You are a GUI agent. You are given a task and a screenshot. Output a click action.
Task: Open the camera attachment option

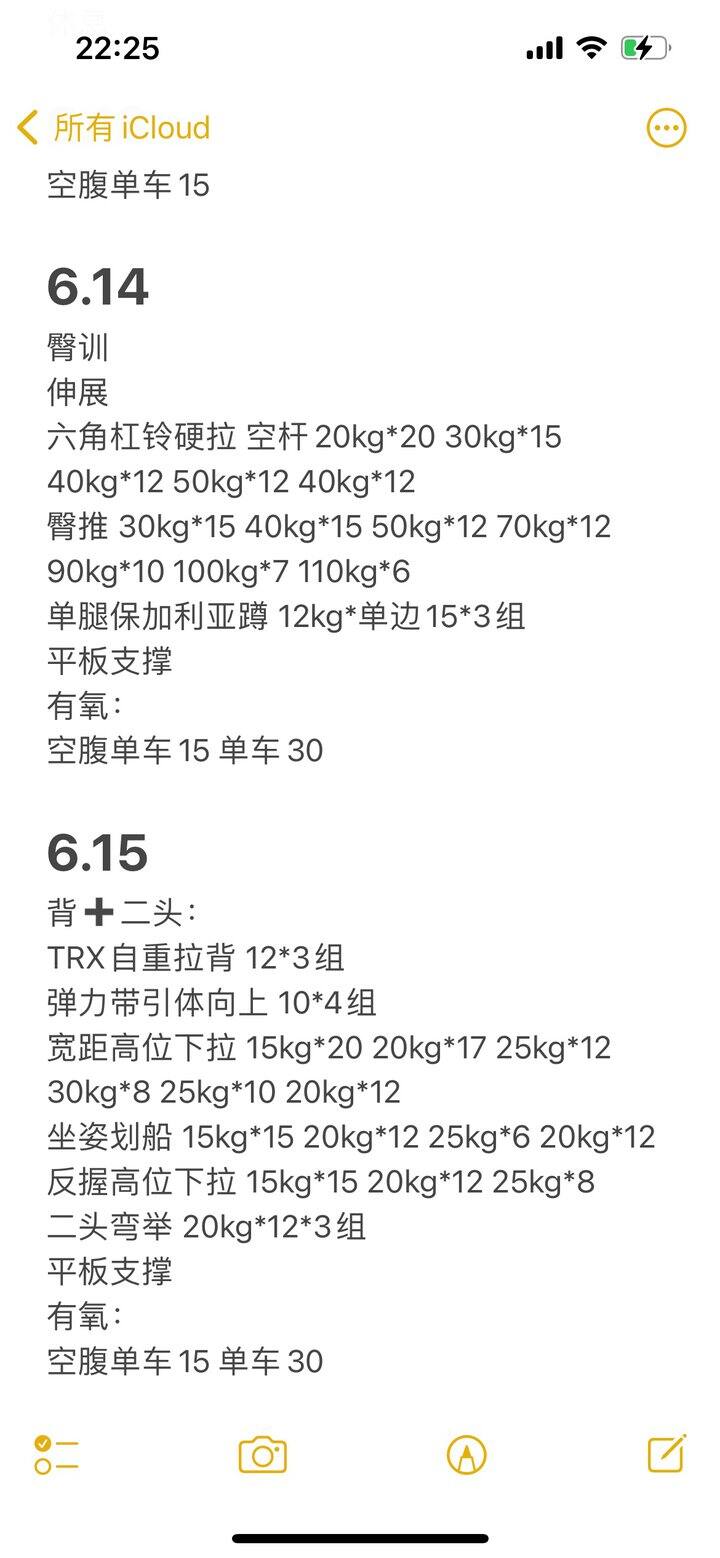[x=263, y=1455]
